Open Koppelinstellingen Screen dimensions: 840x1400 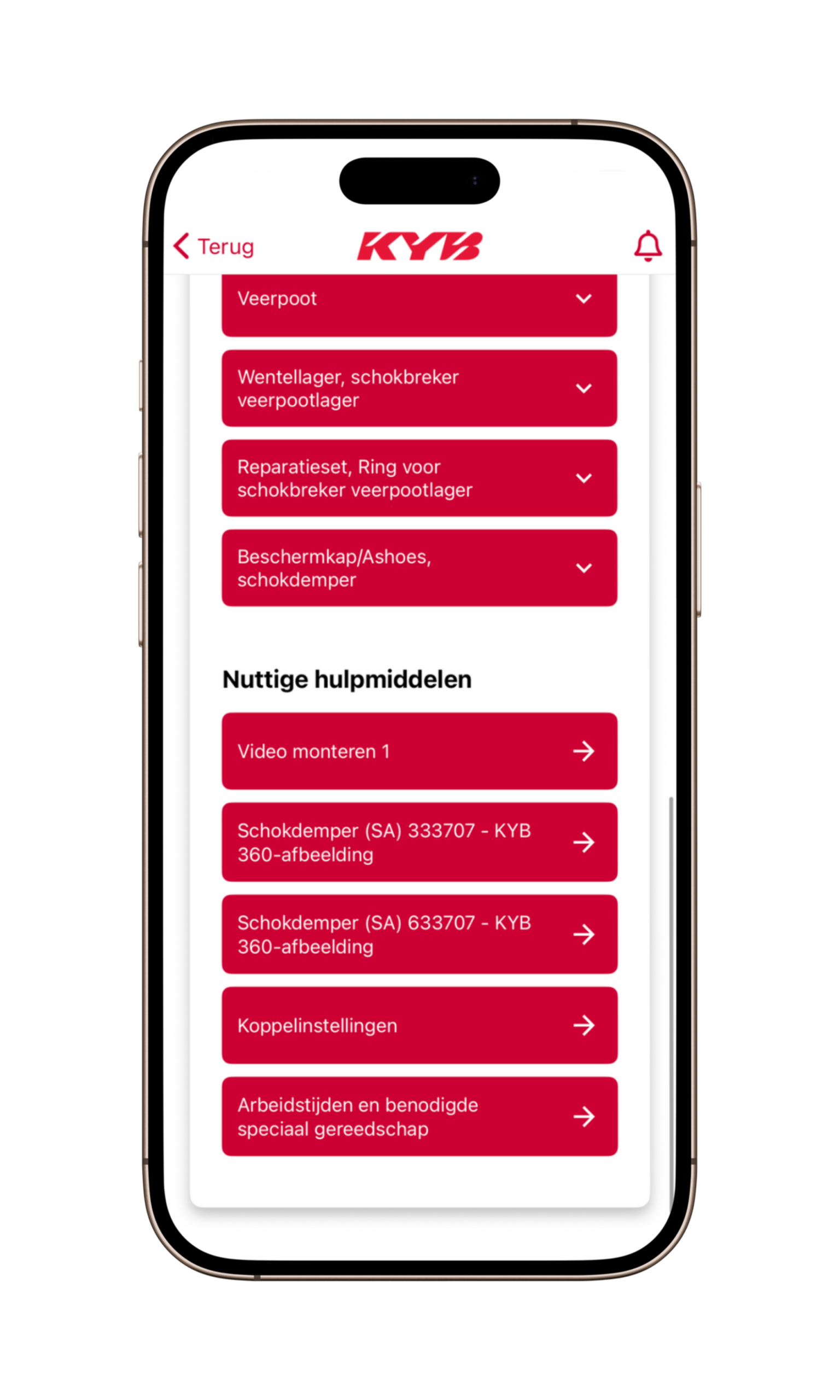pos(419,1025)
